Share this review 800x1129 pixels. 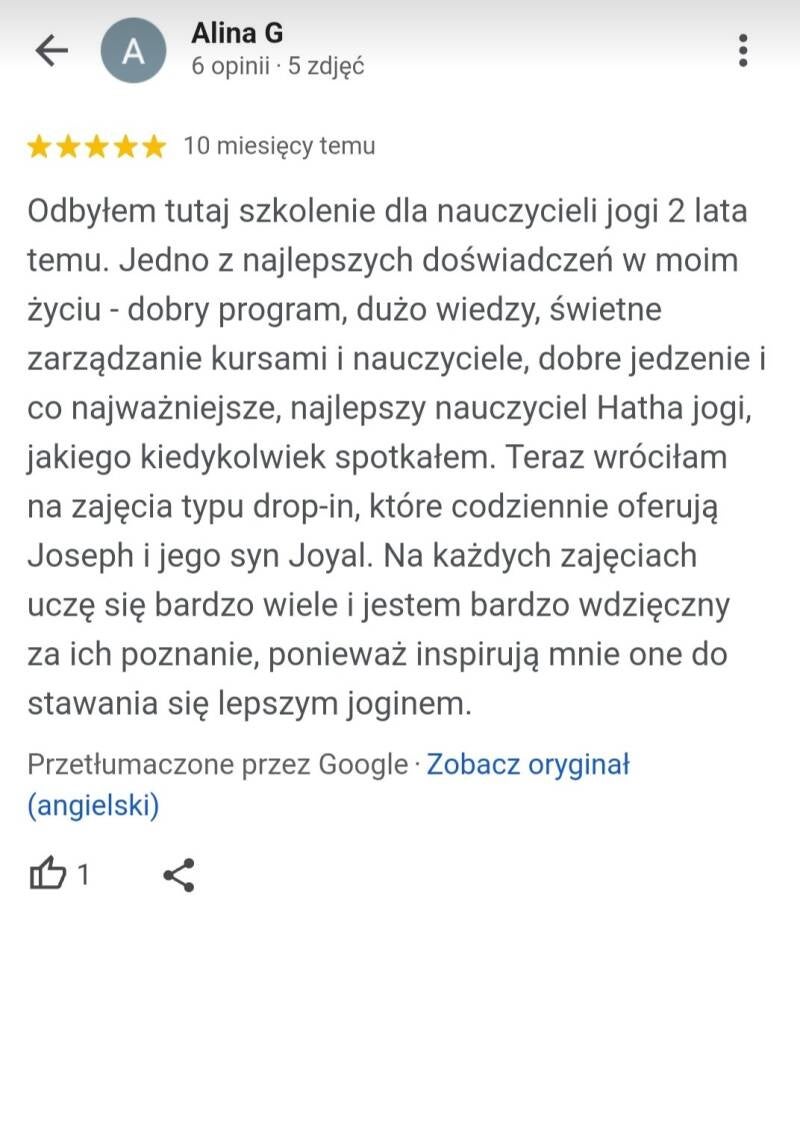[x=178, y=875]
